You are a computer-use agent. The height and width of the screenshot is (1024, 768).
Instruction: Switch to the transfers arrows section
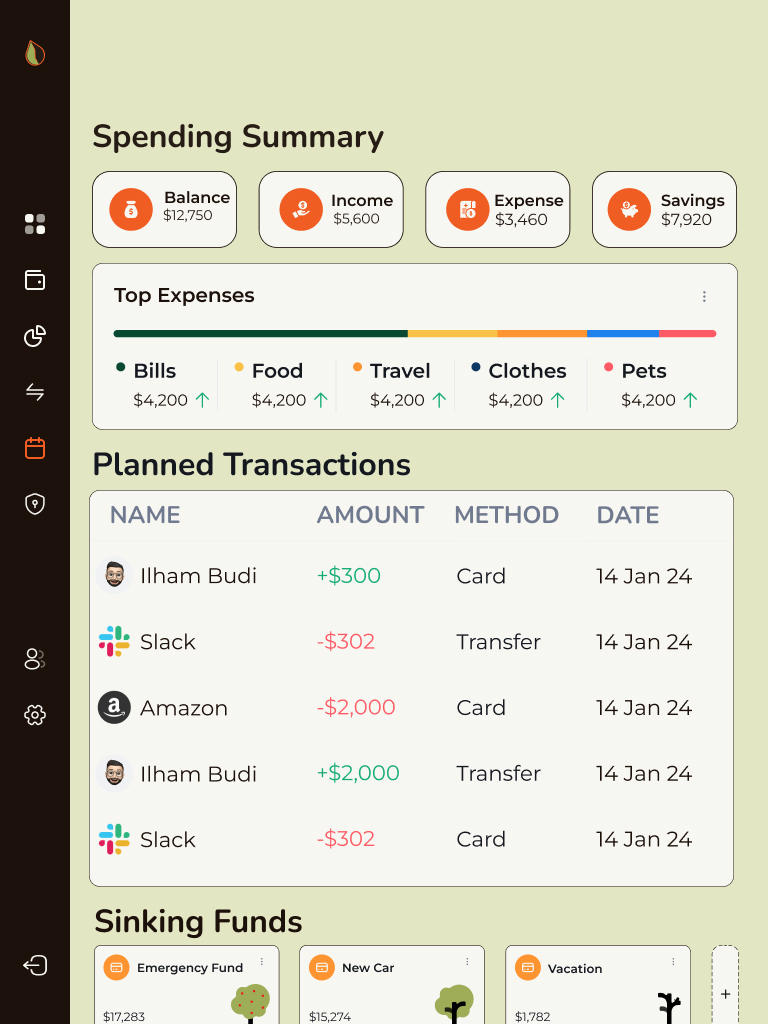coord(35,392)
